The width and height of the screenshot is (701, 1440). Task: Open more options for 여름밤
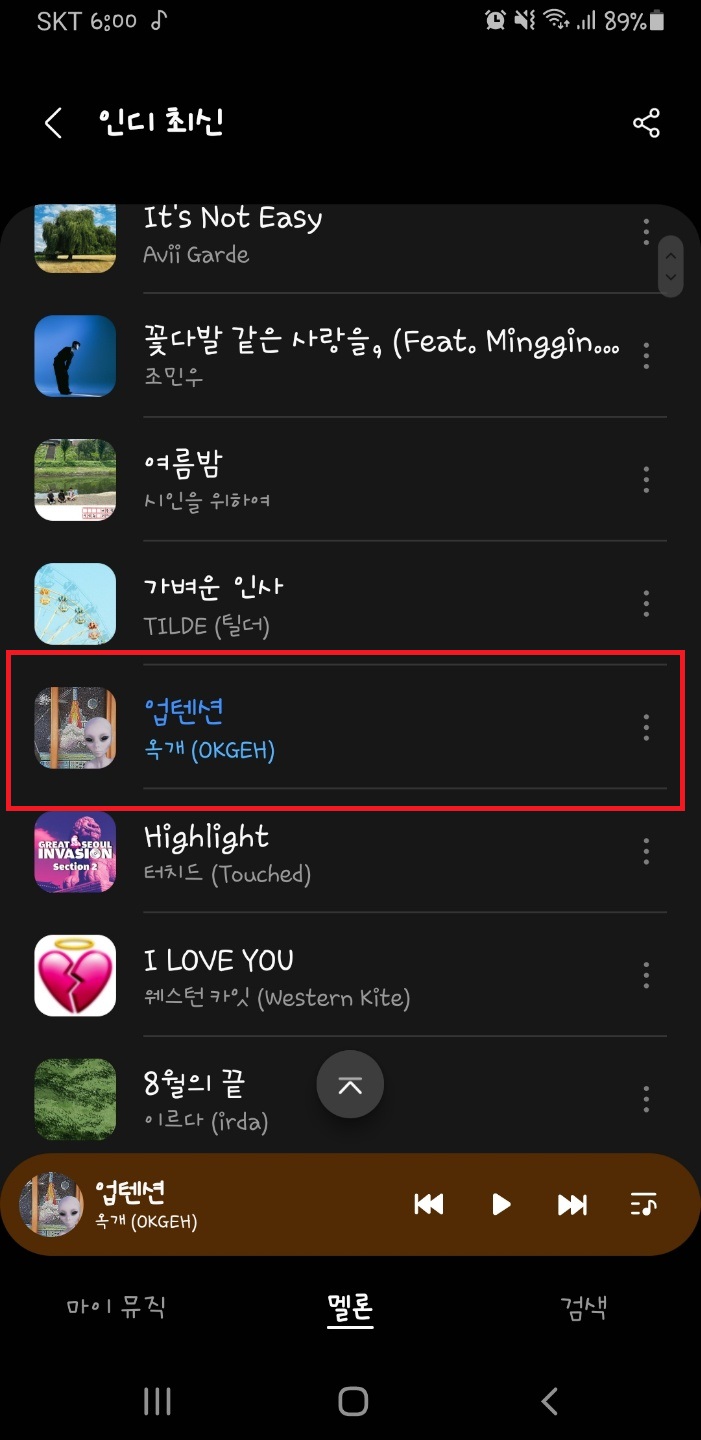(646, 480)
